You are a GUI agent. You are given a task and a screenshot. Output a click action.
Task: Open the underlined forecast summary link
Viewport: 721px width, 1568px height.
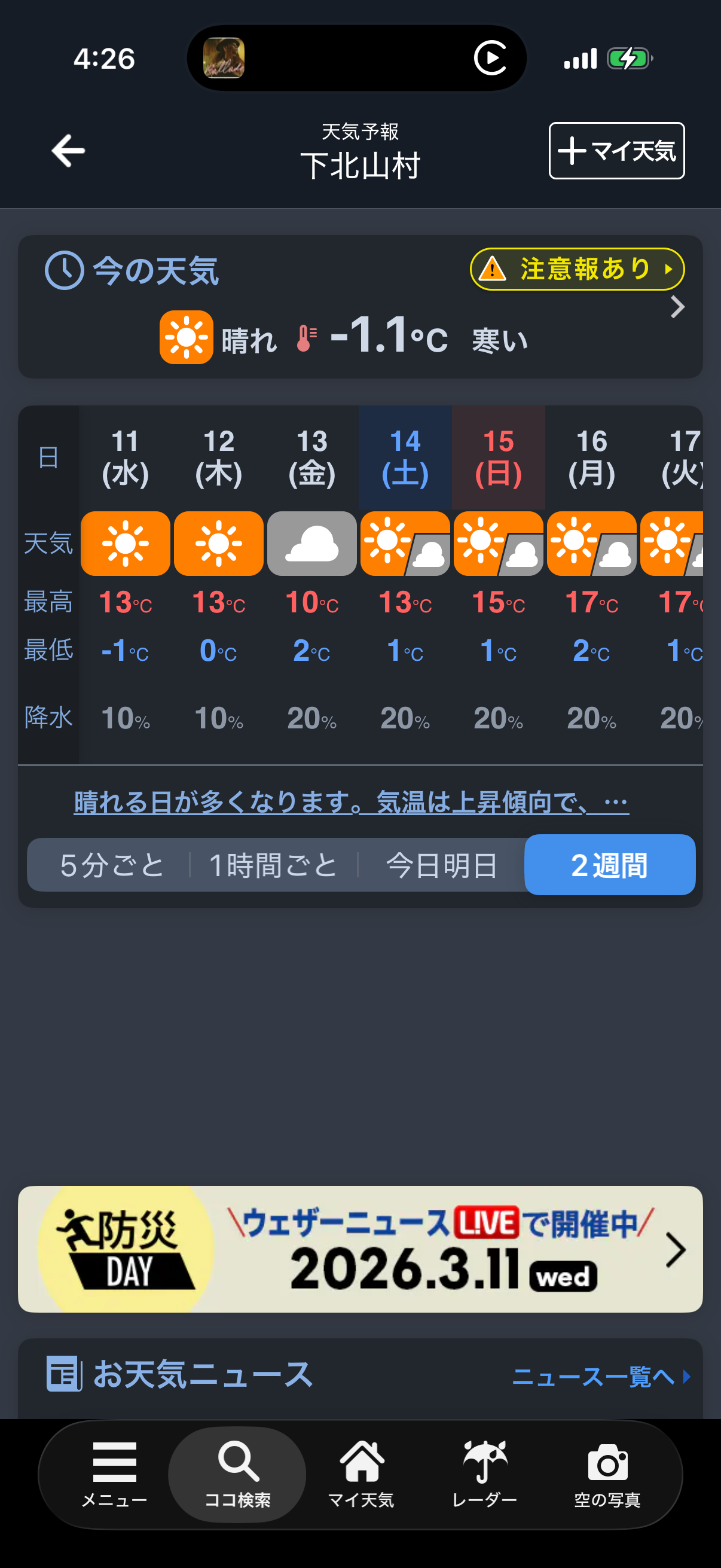click(351, 802)
